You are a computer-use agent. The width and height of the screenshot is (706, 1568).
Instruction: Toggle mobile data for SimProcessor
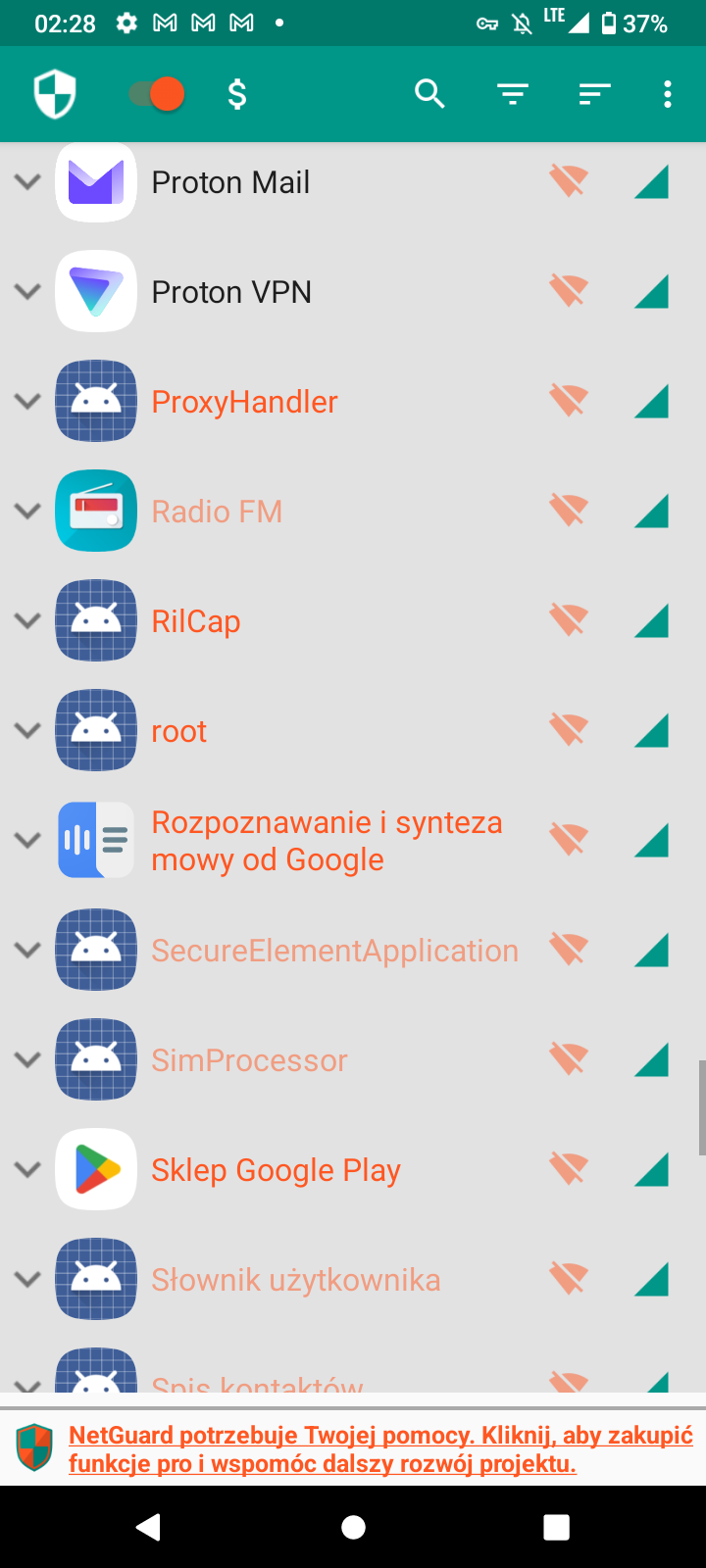651,1059
